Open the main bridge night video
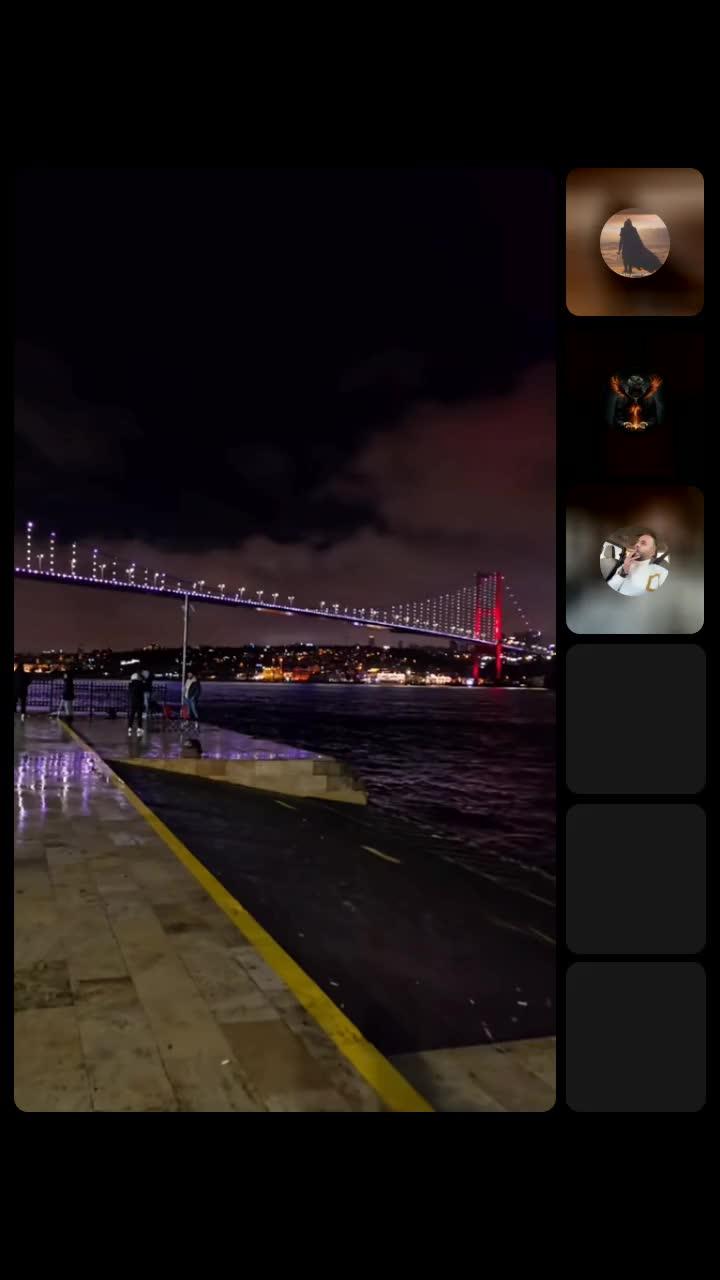The width and height of the screenshot is (720, 1280). click(285, 640)
